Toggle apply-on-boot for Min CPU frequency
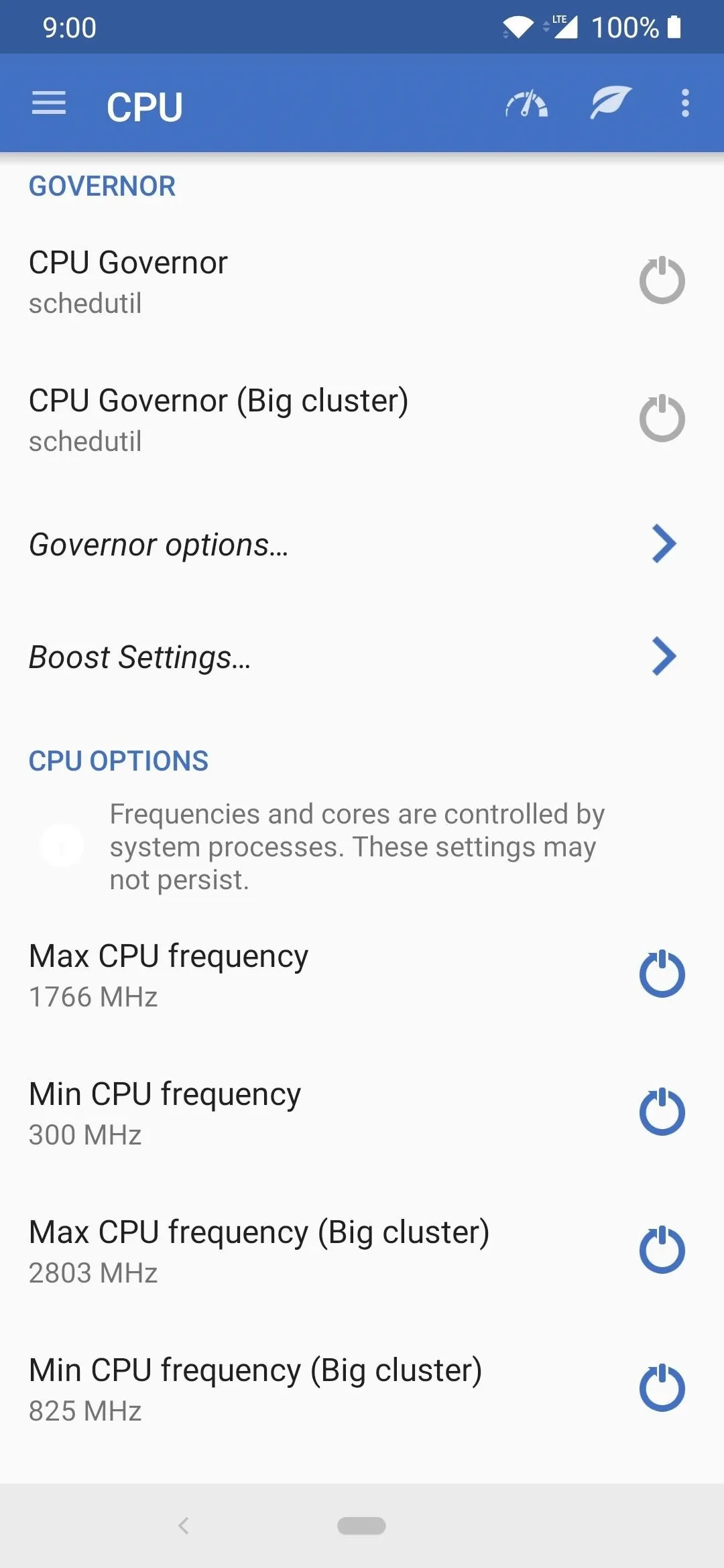This screenshot has height=1568, width=724. coord(662,1112)
